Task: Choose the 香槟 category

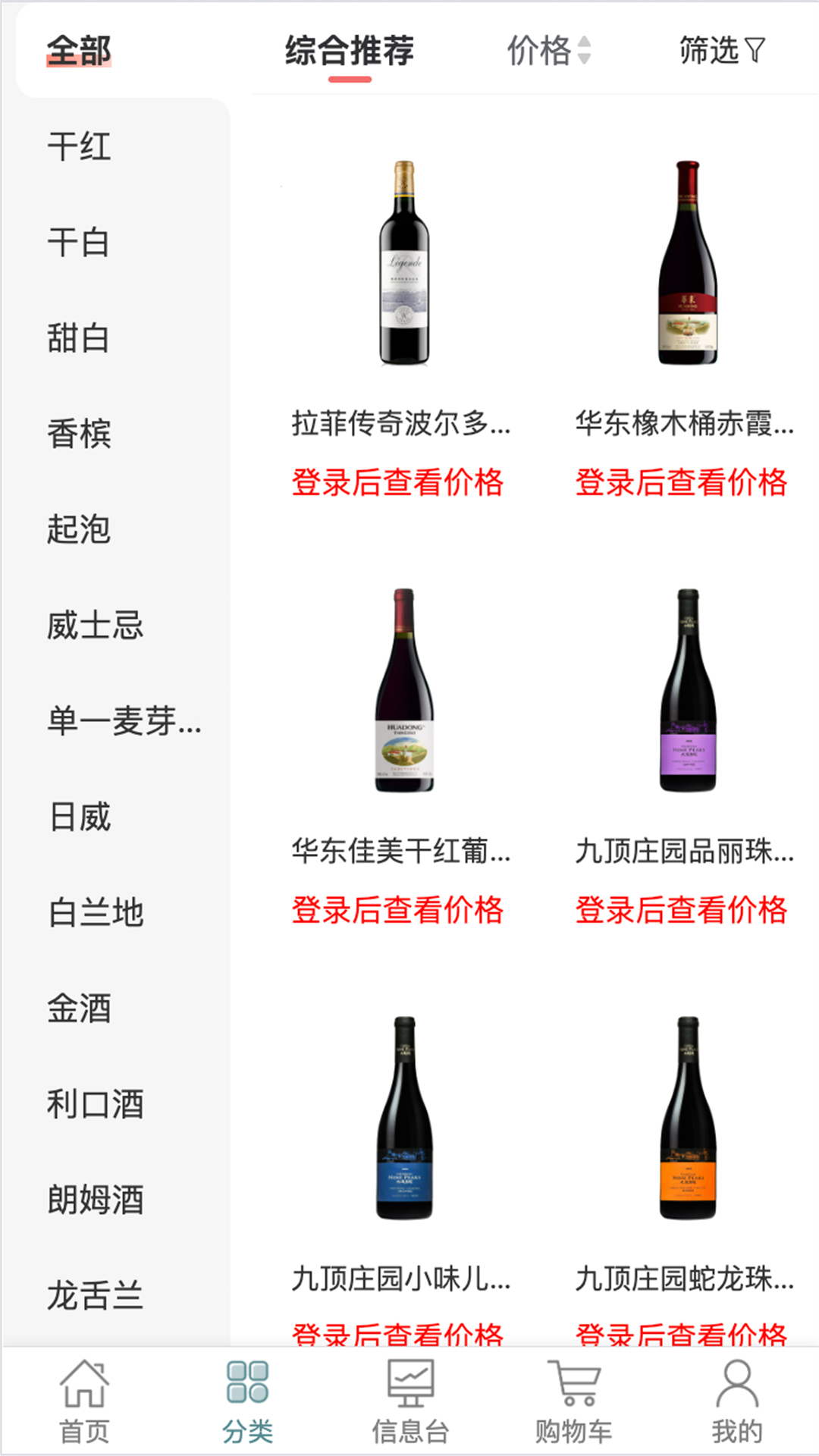Action: [79, 434]
